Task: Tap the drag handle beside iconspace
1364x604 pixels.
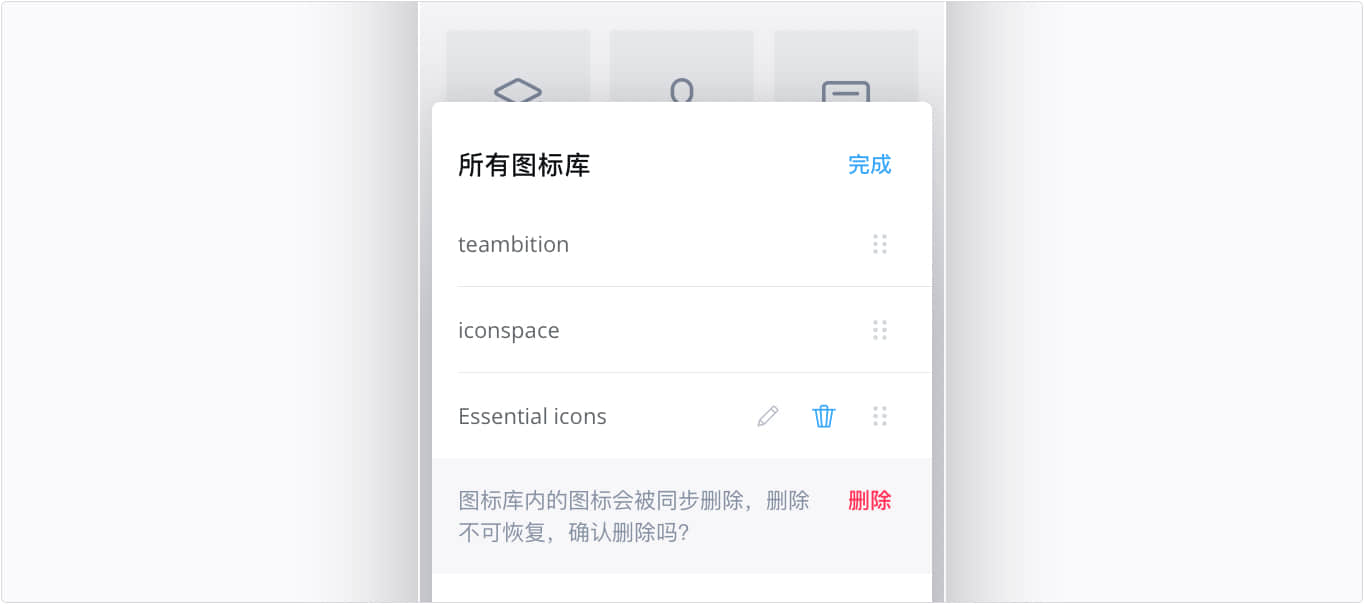Action: point(879,330)
